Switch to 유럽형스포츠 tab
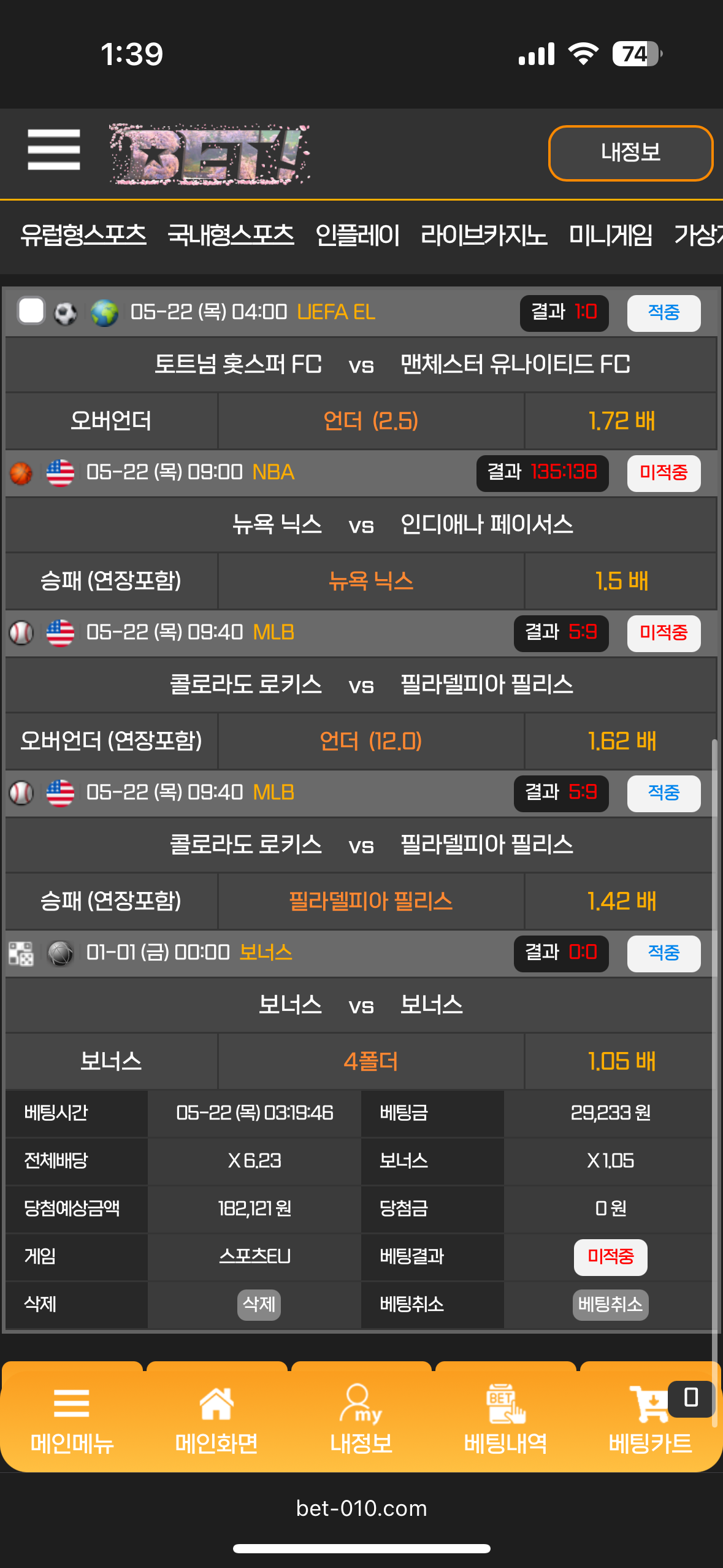Screen dimensions: 723x1568 pyautogui.click(x=83, y=235)
